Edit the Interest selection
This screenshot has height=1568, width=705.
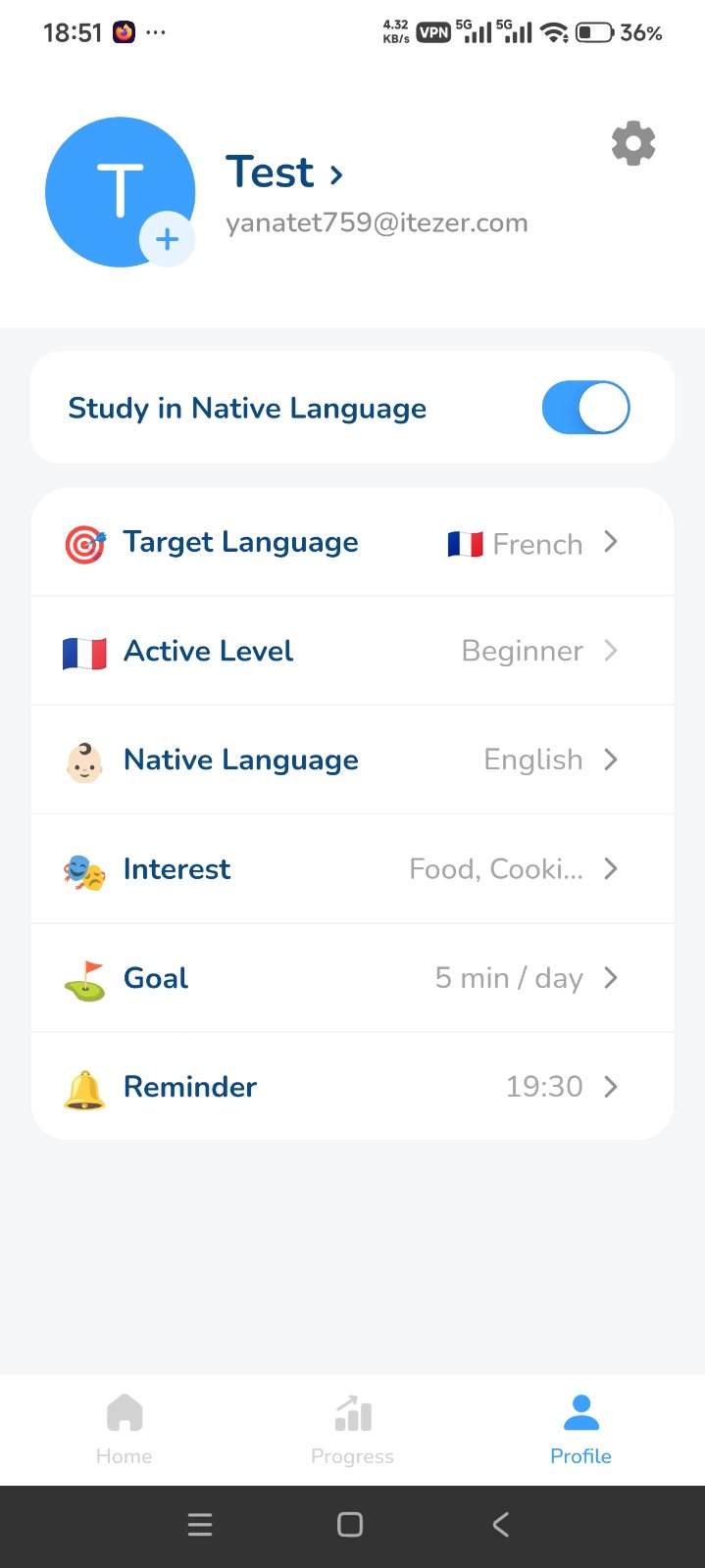click(352, 869)
